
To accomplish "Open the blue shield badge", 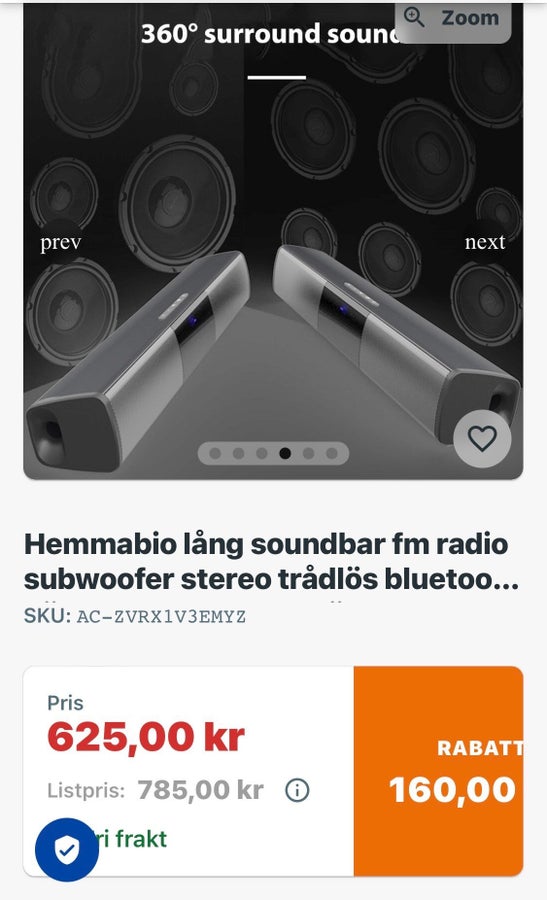I will coord(67,849).
